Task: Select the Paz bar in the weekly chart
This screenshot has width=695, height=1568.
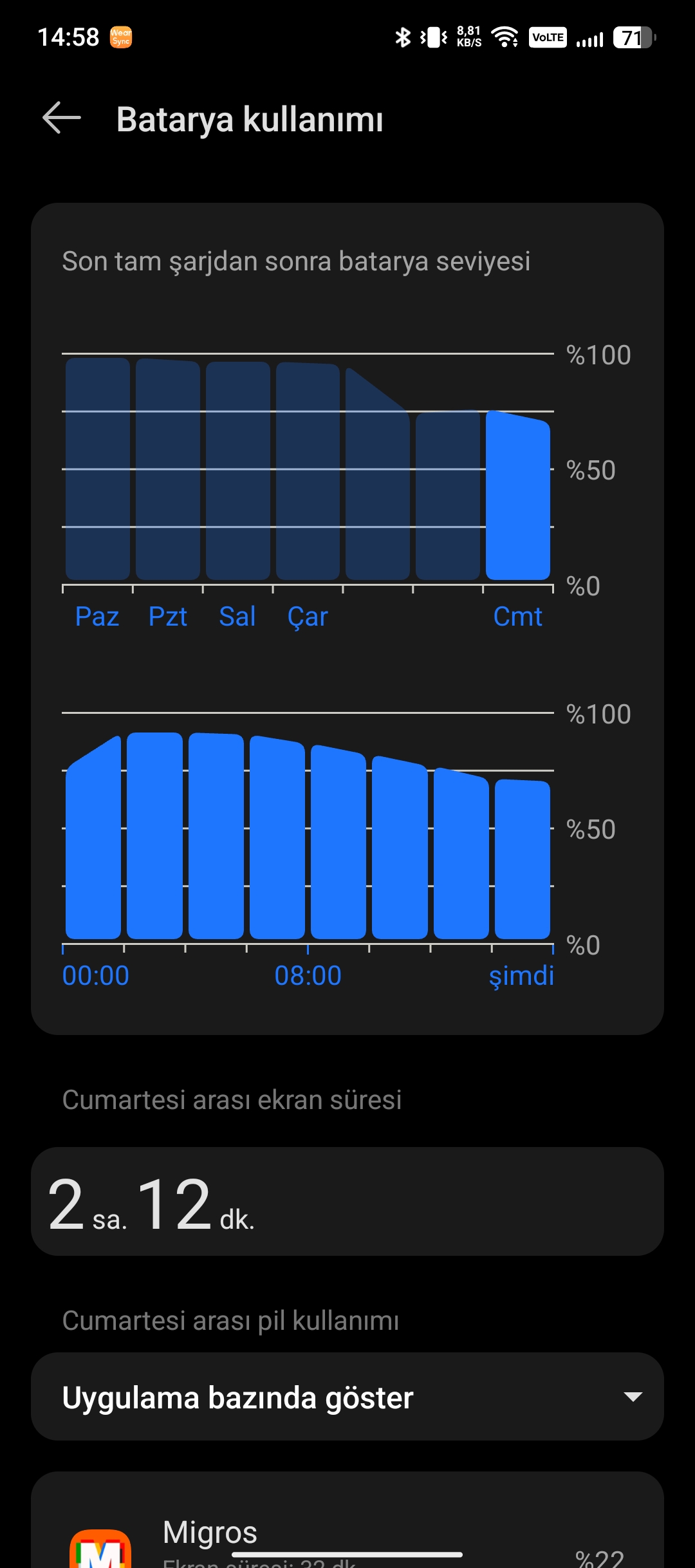Action: (98, 469)
